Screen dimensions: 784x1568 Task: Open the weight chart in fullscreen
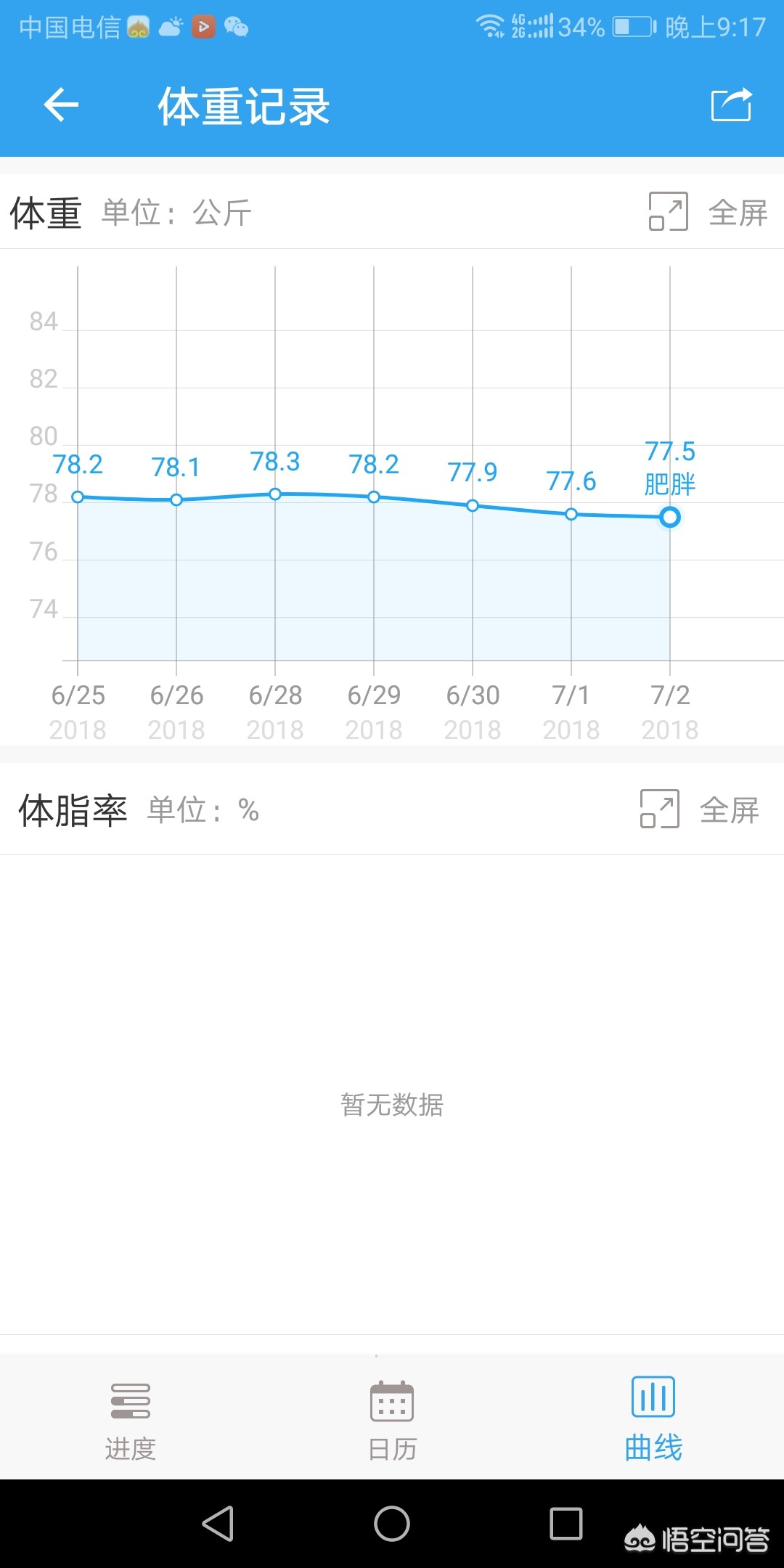click(x=708, y=212)
